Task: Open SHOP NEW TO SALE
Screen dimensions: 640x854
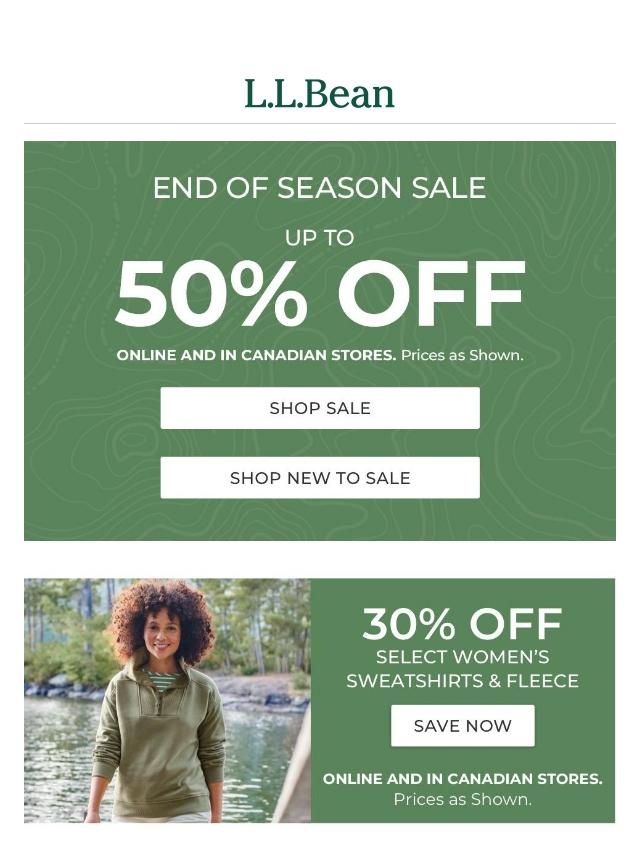Action: pos(320,478)
